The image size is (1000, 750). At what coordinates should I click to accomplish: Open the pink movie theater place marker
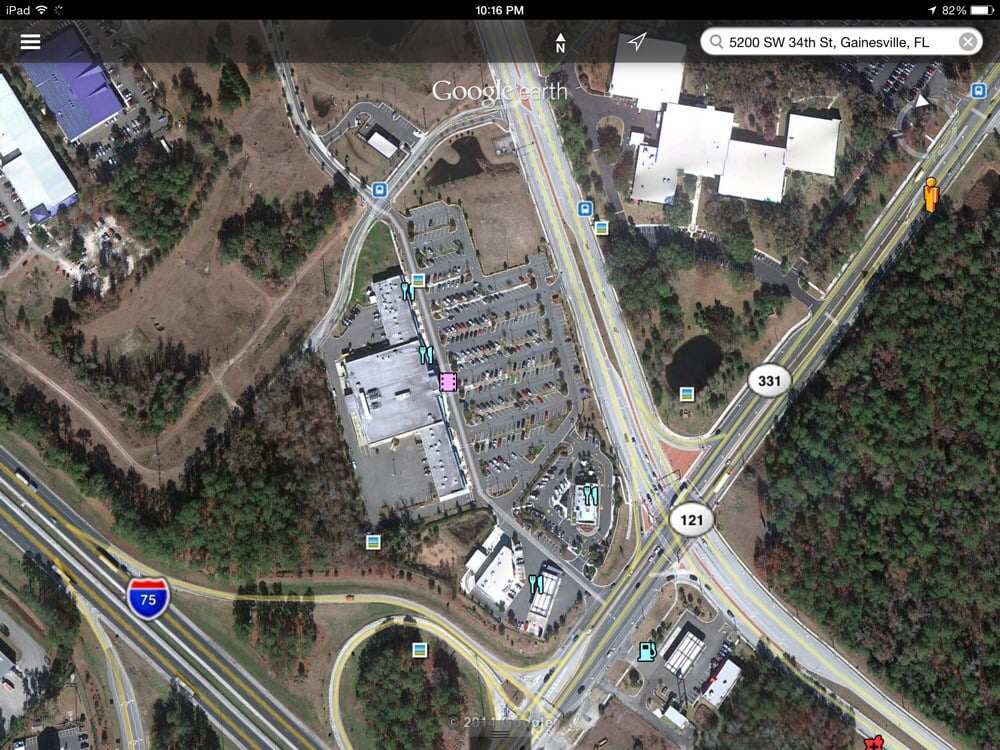tap(448, 381)
